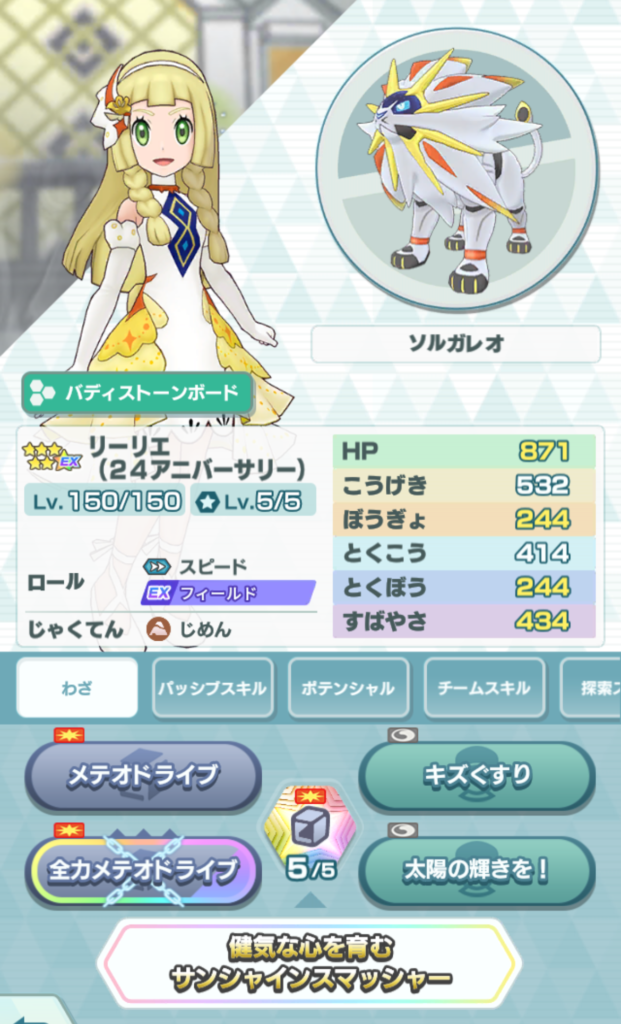View the キズぐすり move details
Screen dimensions: 621x1024
pyautogui.click(x=476, y=775)
